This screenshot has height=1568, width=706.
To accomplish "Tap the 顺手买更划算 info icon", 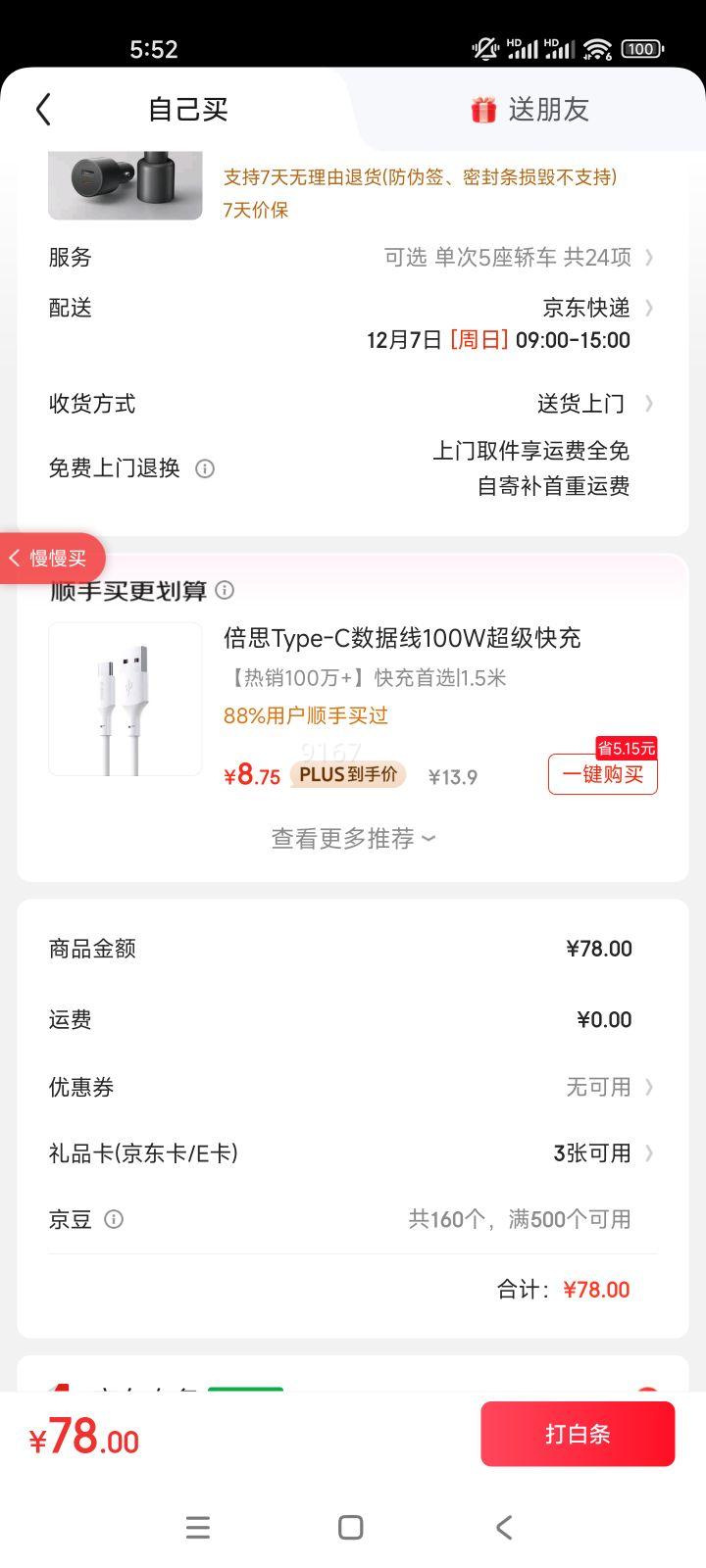I will tap(224, 590).
